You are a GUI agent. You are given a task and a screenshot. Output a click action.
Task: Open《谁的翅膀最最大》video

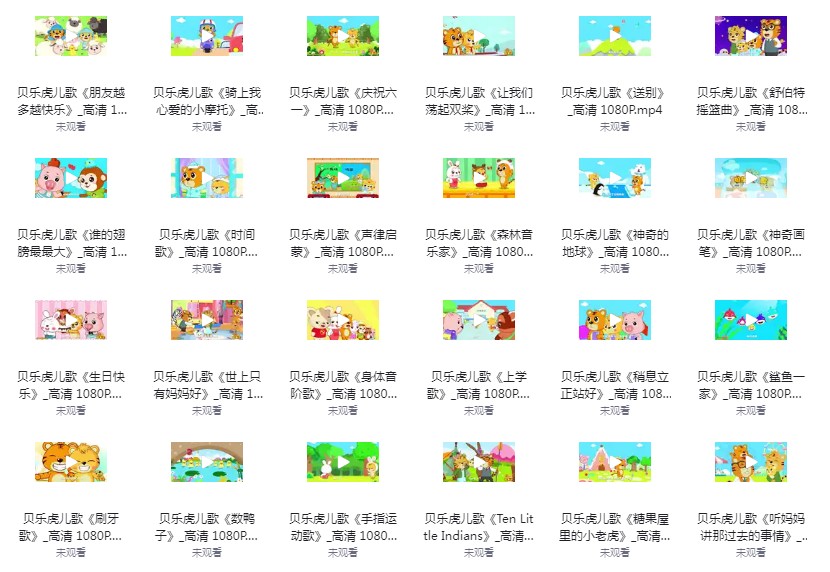tap(71, 178)
